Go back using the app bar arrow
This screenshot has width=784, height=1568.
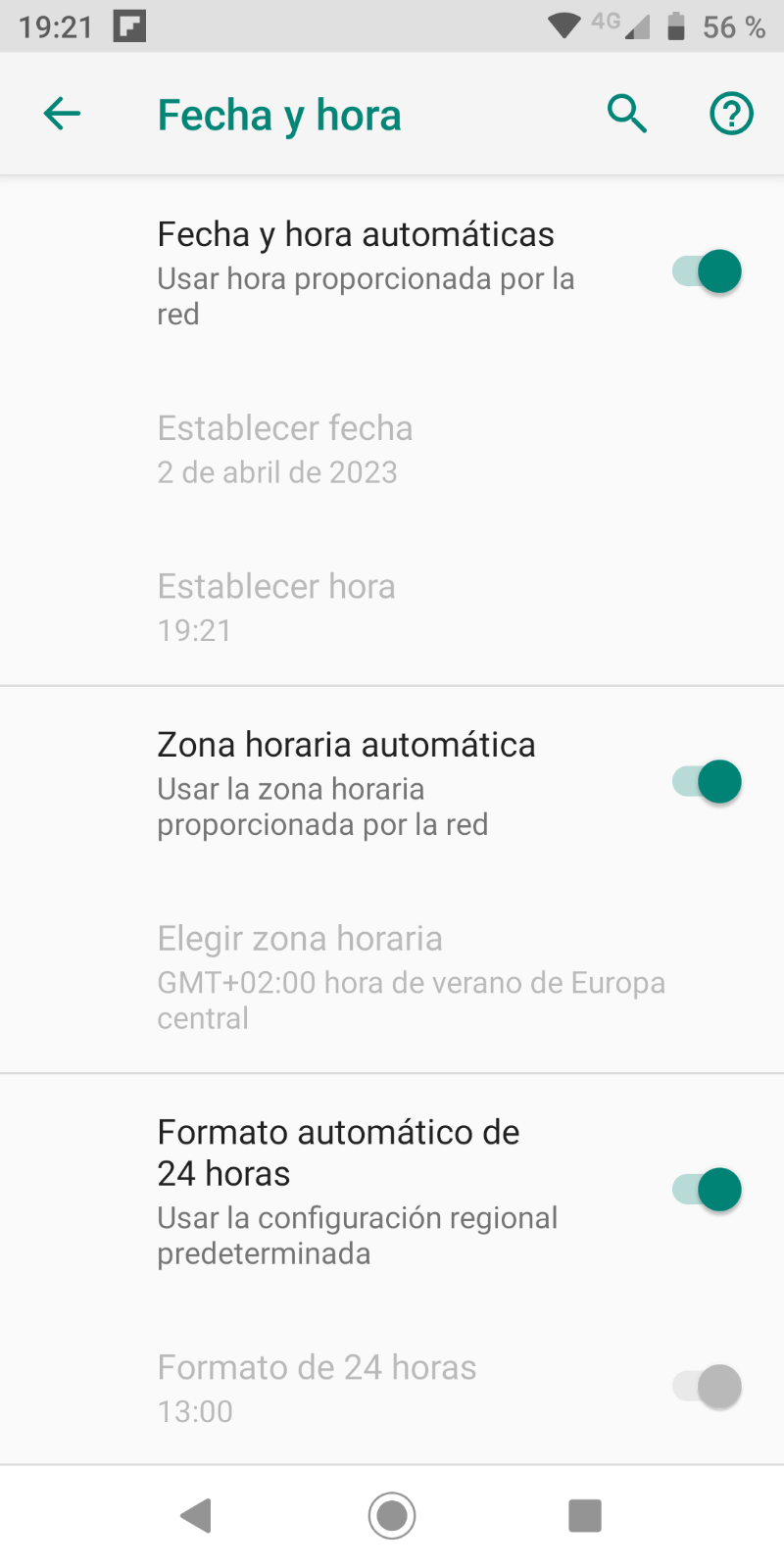(62, 114)
